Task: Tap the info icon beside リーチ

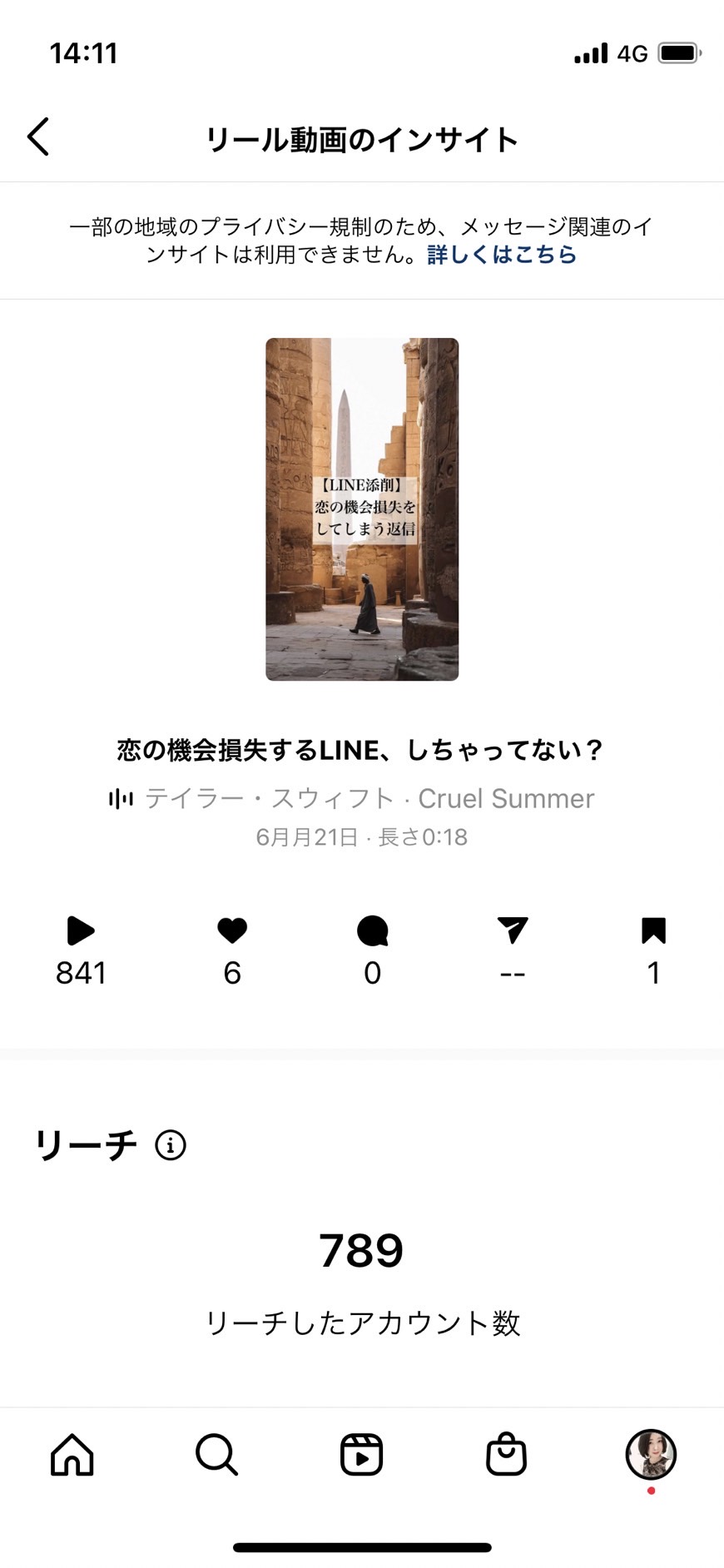Action: pos(171,1145)
